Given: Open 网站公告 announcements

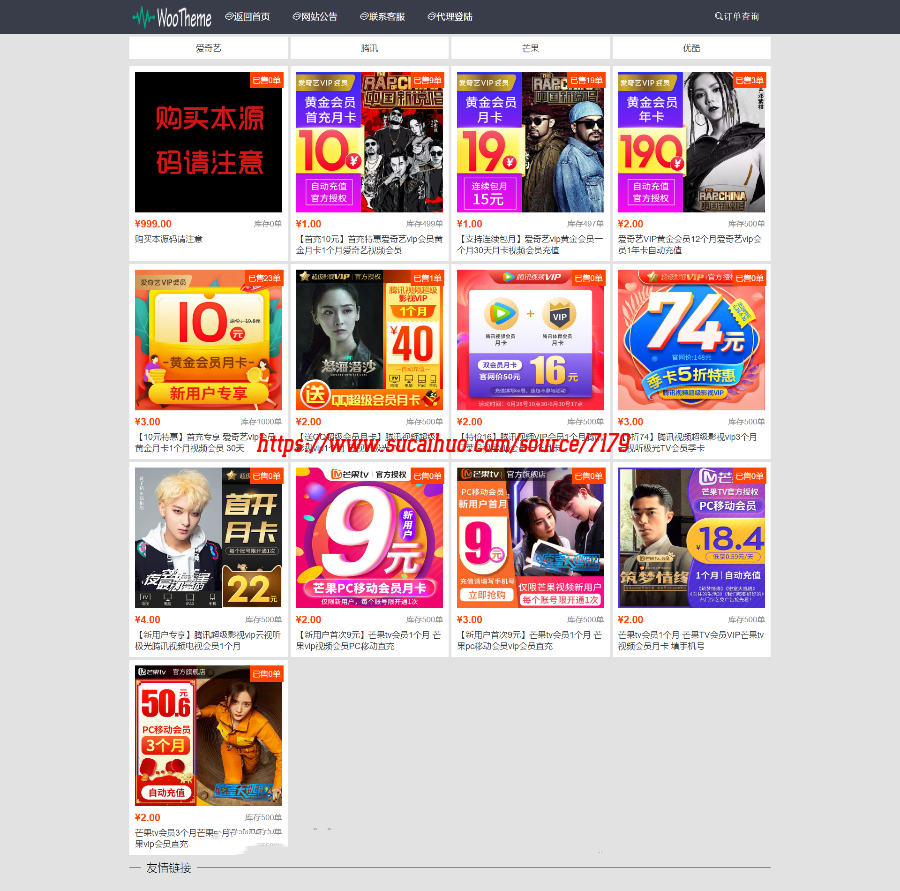Looking at the screenshot, I should 315,17.
